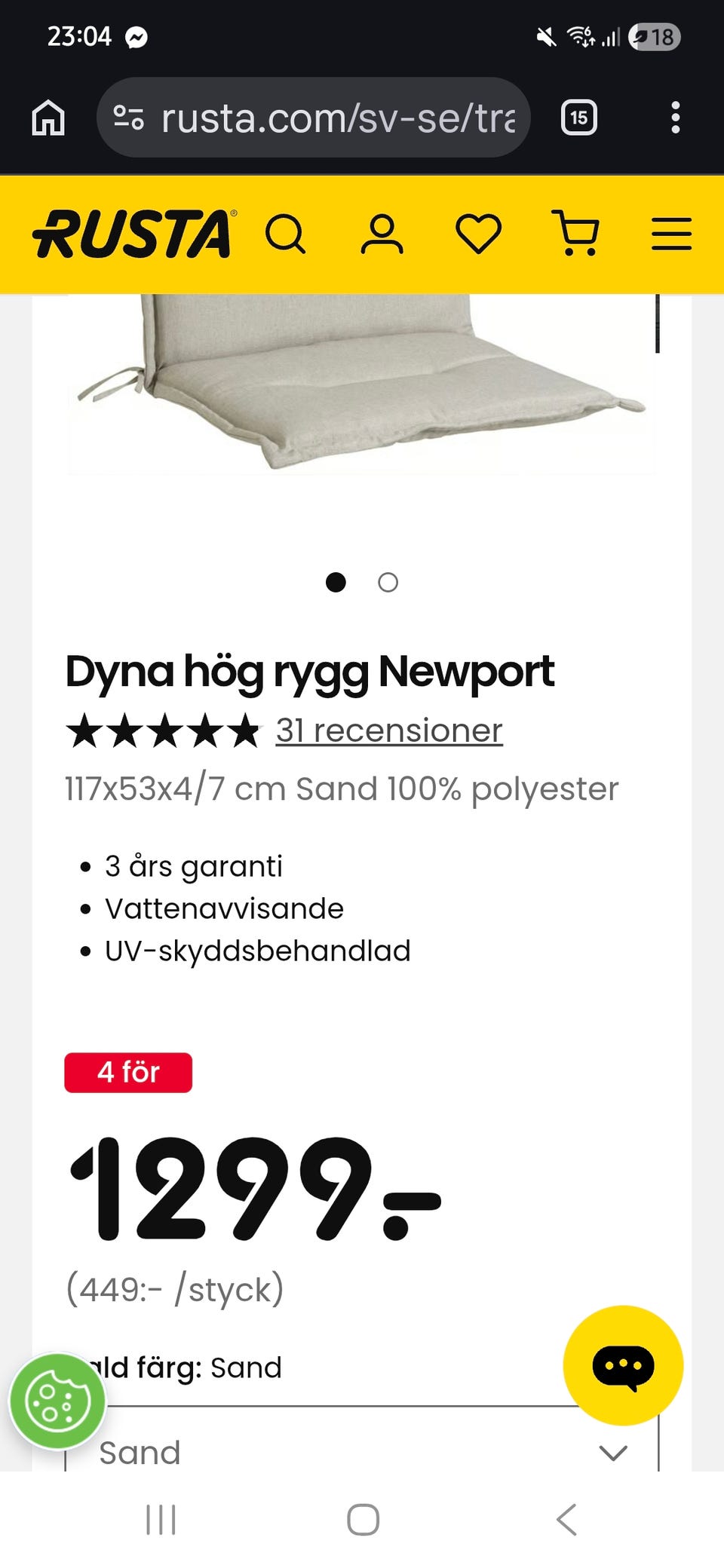The width and height of the screenshot is (724, 1568).
Task: Open the browser overflow menu
Action: (x=675, y=118)
